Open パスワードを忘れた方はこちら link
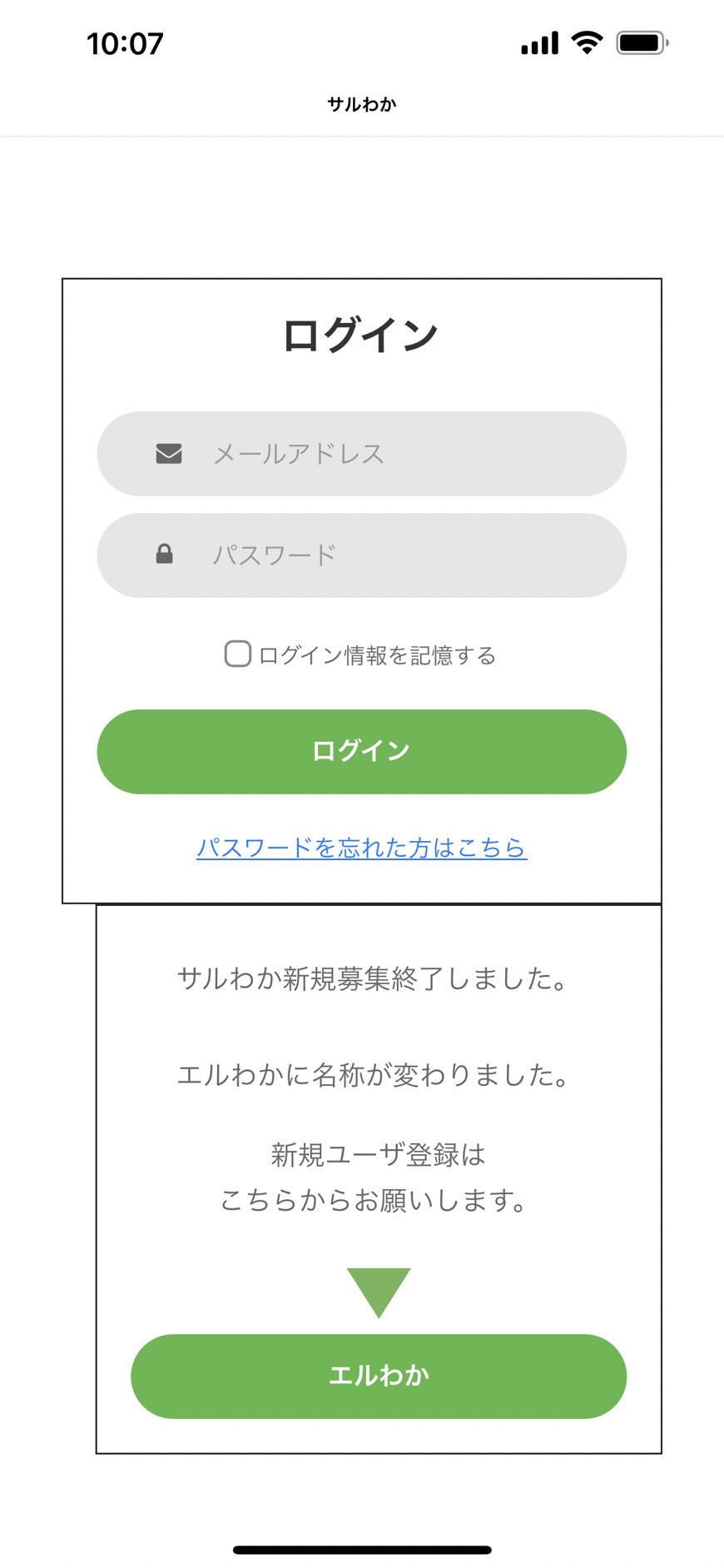 click(x=361, y=848)
